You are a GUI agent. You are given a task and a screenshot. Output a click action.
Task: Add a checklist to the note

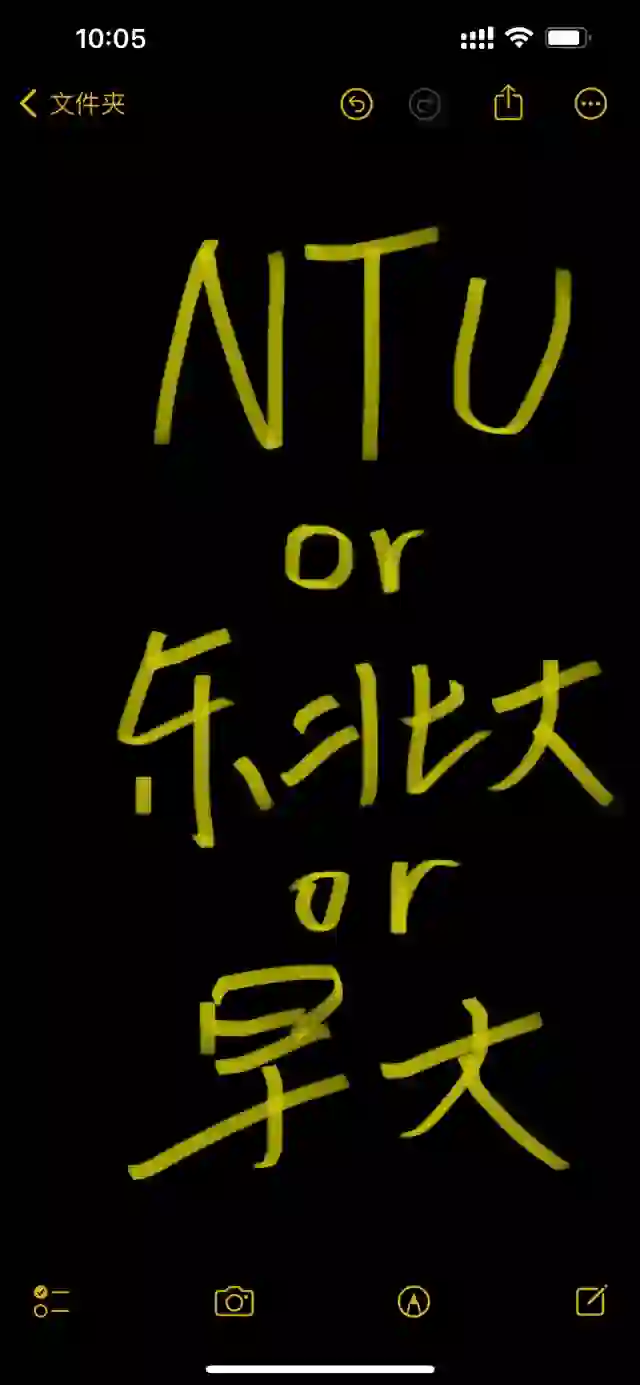tap(51, 1301)
